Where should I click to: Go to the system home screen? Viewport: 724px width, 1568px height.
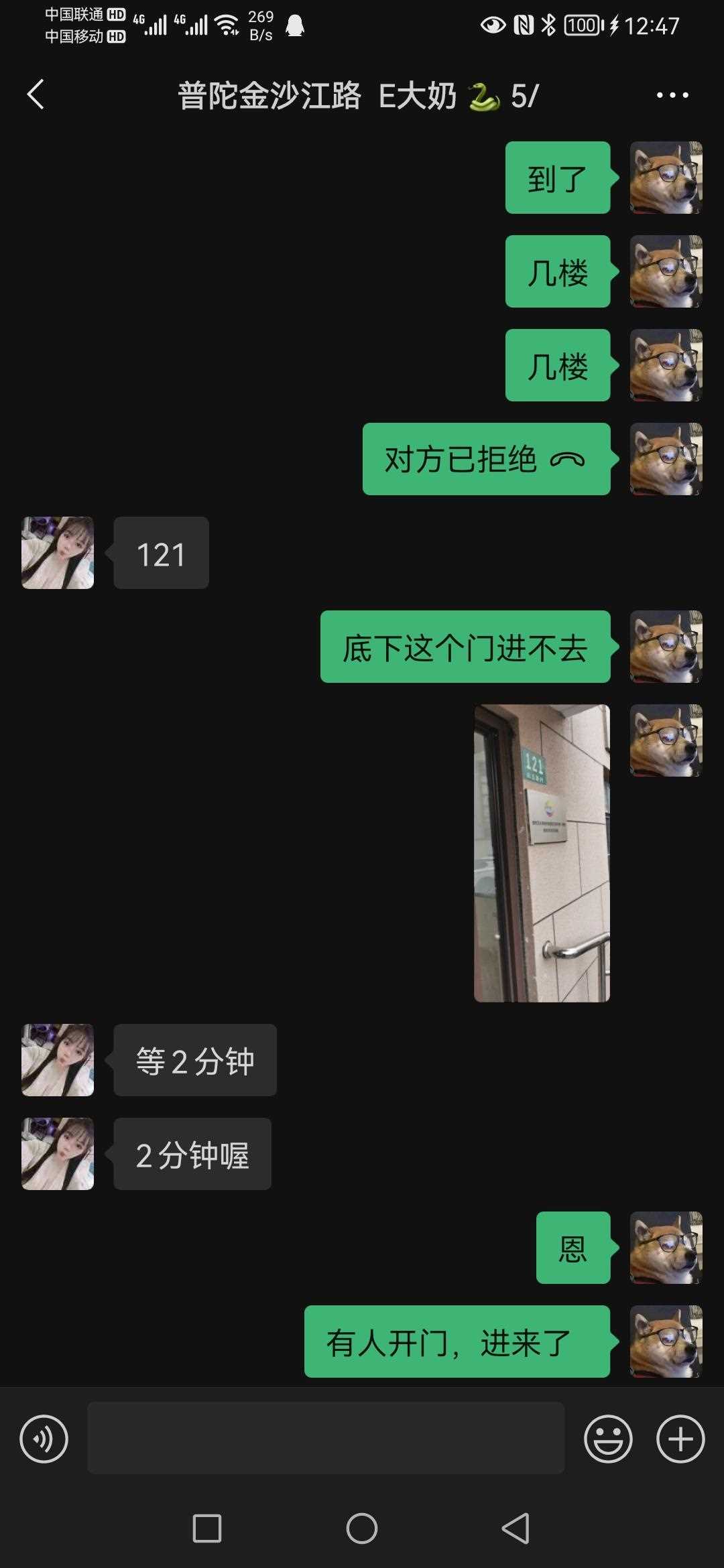[362, 1528]
